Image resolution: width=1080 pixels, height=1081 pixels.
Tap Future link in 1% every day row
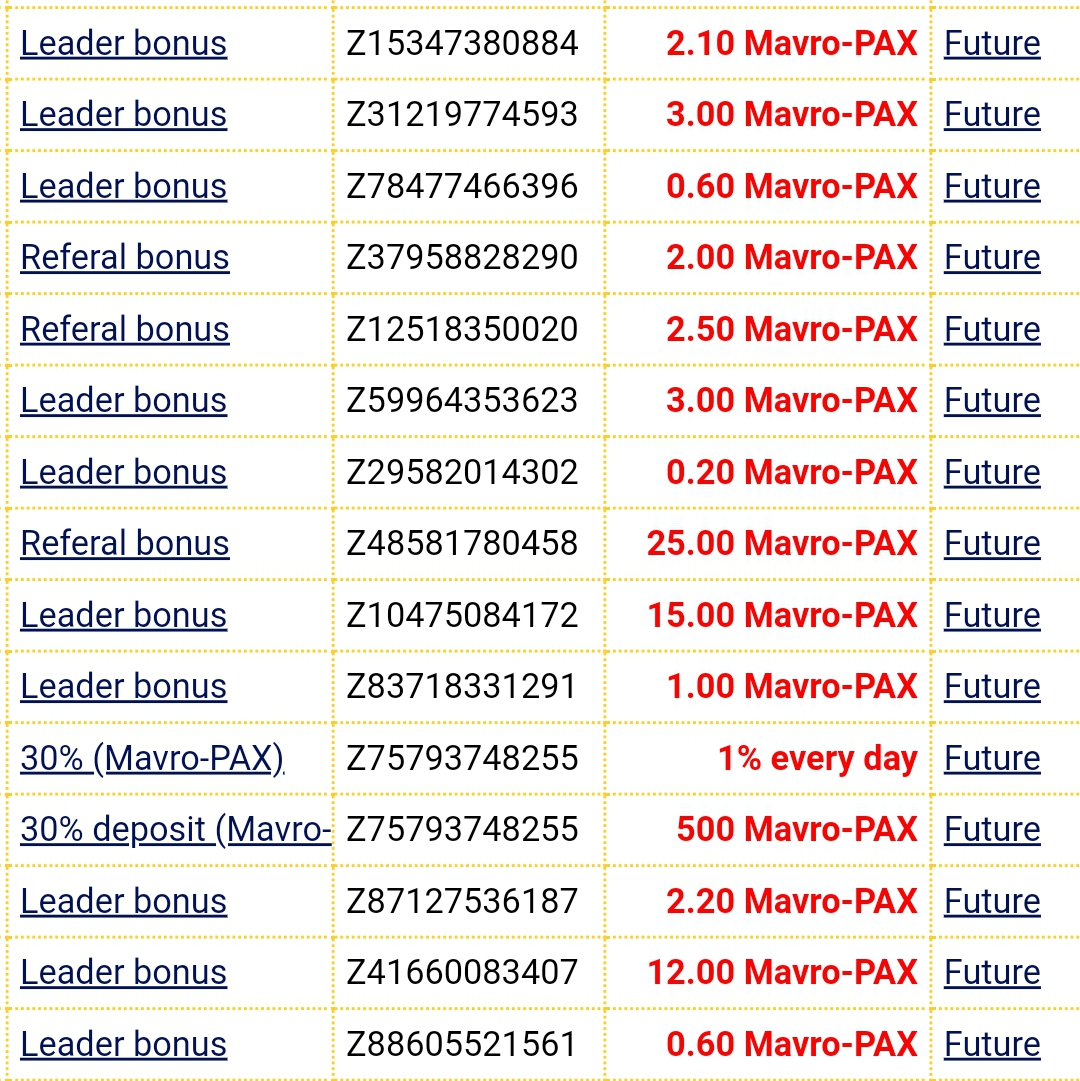pyautogui.click(x=991, y=759)
